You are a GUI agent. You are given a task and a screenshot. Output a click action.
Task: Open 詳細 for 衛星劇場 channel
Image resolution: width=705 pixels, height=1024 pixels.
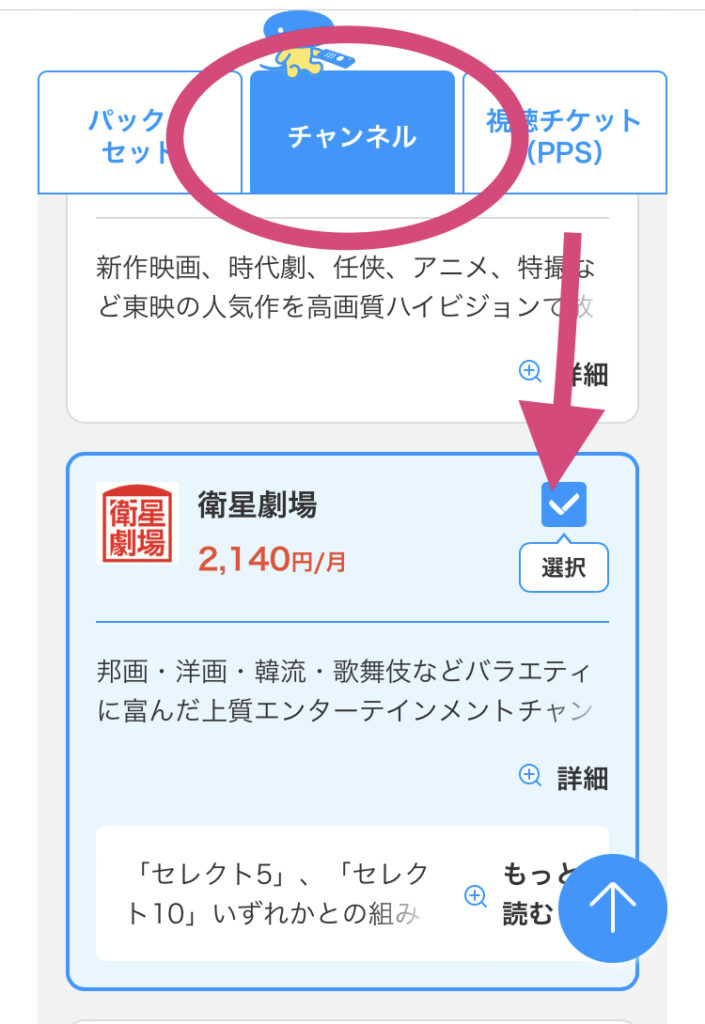pos(565,777)
